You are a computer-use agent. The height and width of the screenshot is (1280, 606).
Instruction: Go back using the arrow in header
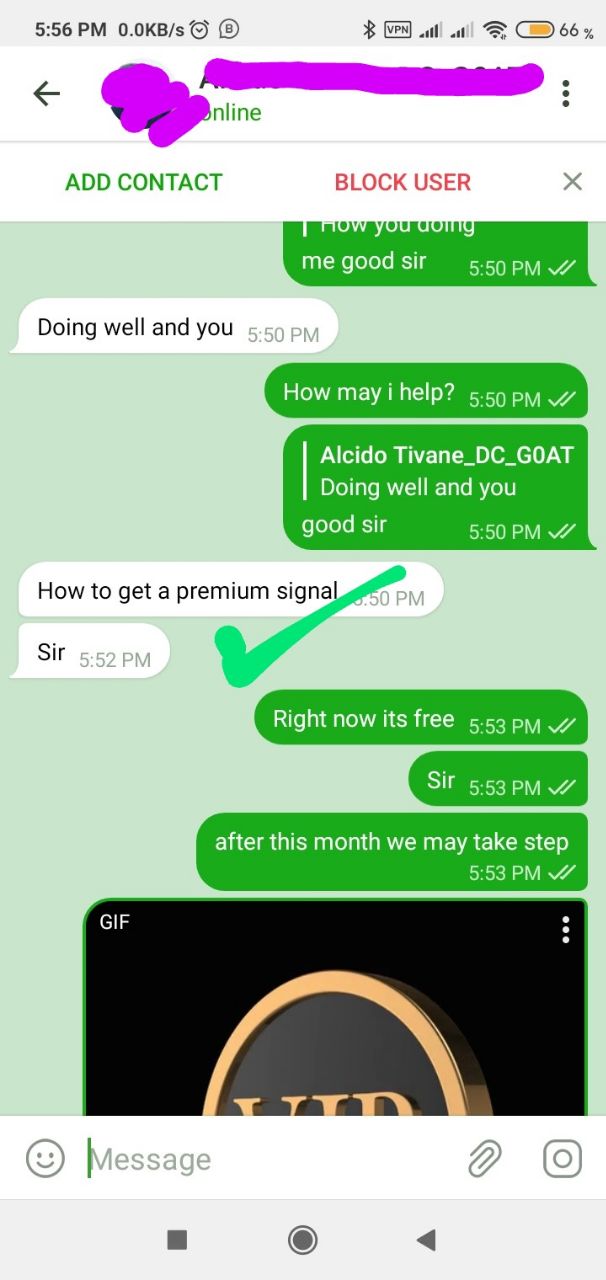[47, 94]
